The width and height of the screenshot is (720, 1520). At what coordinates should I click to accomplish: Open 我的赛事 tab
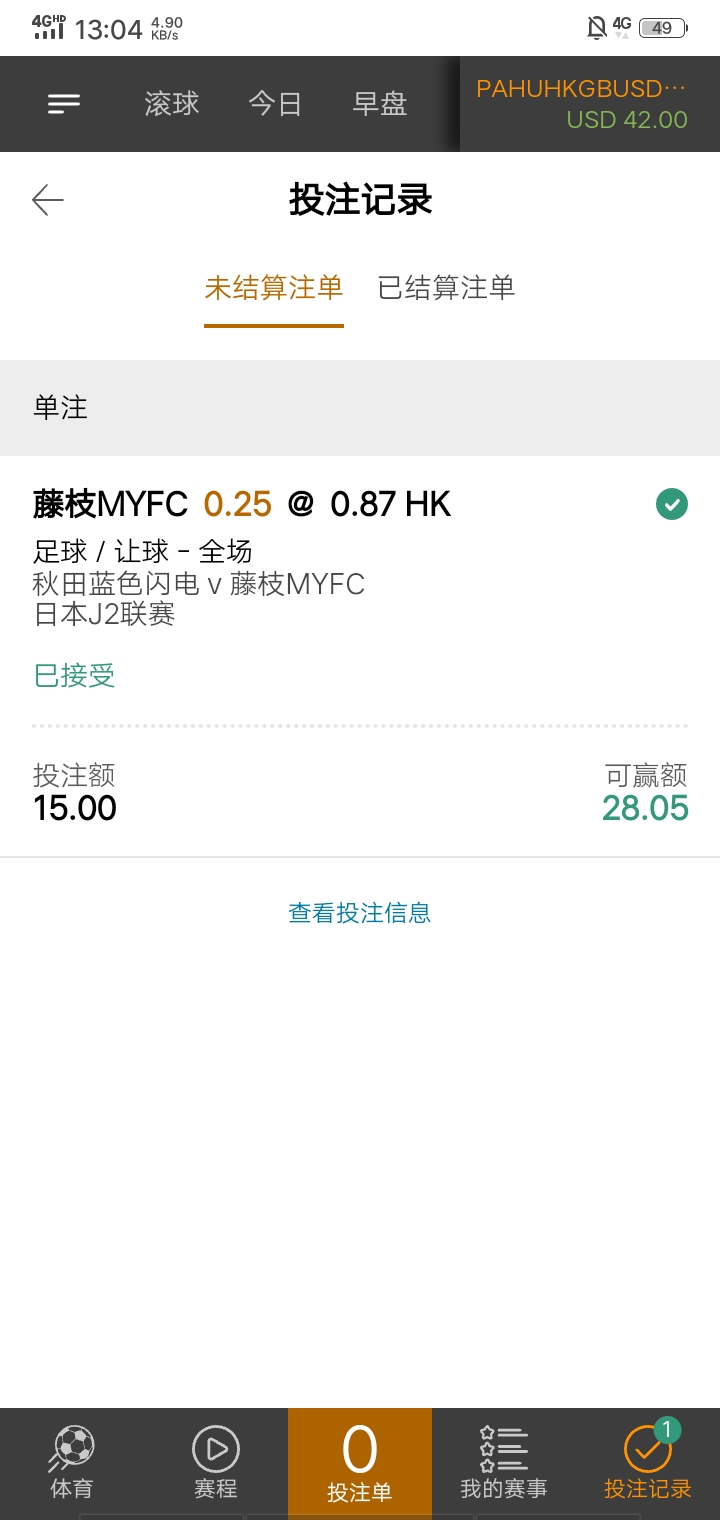(x=504, y=1462)
